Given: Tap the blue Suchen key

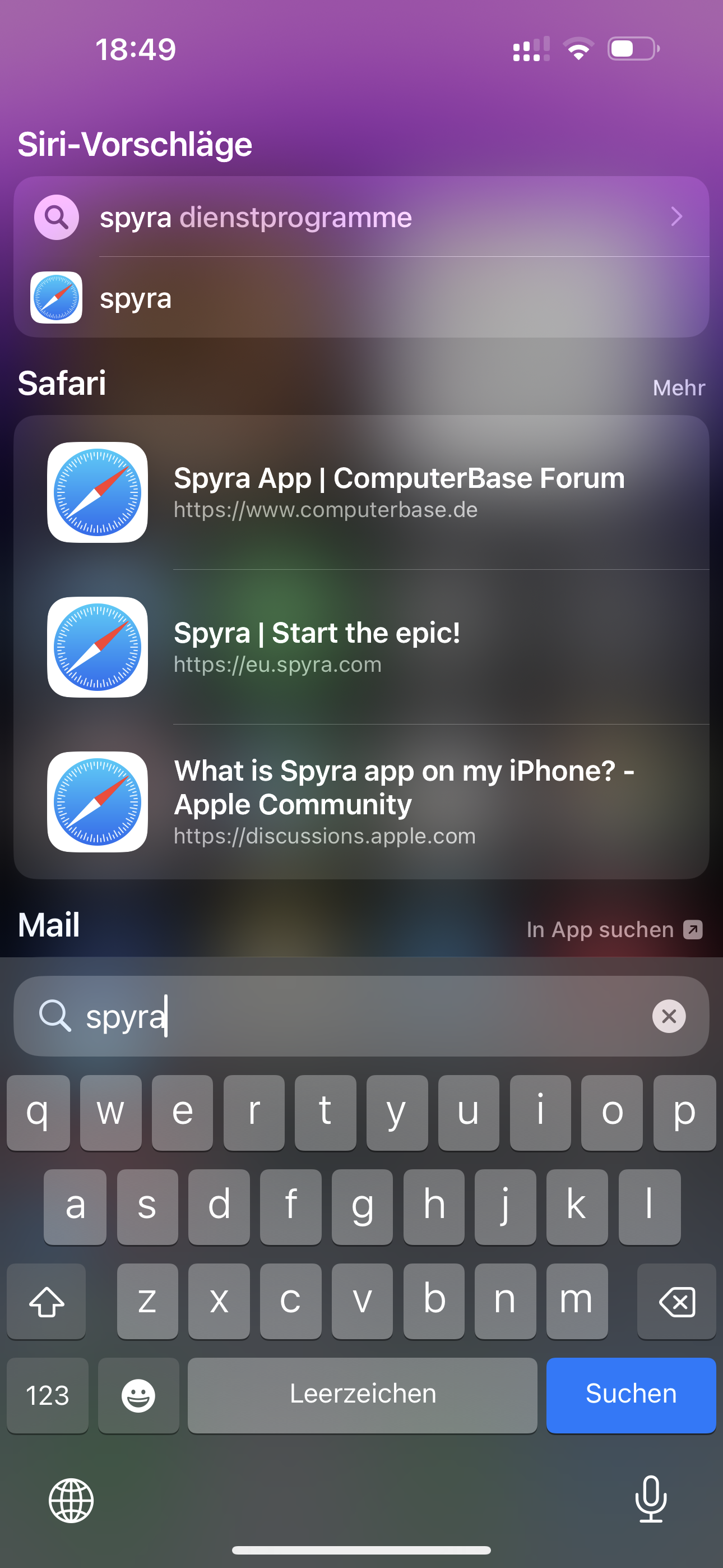Looking at the screenshot, I should 631,1395.
